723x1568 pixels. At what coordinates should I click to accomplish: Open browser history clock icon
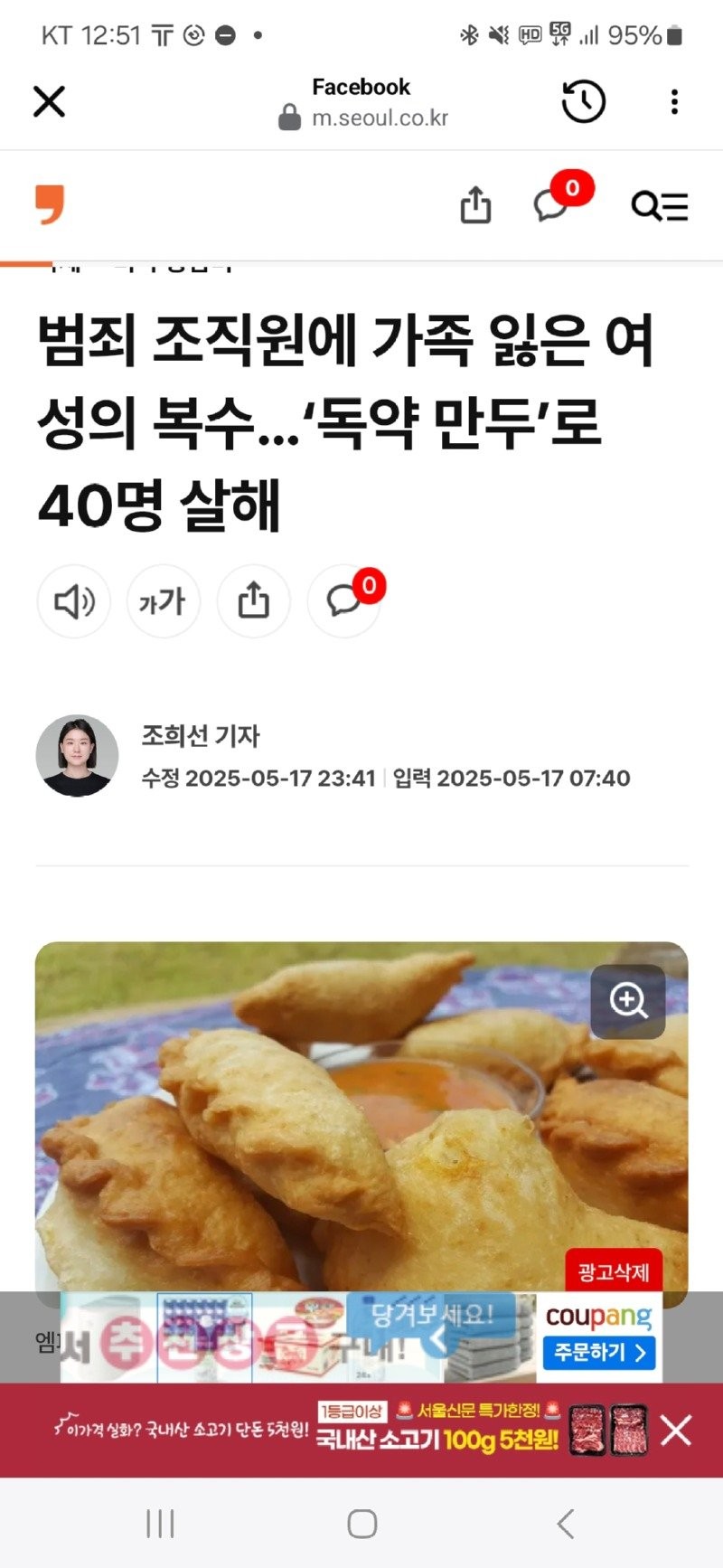(583, 101)
